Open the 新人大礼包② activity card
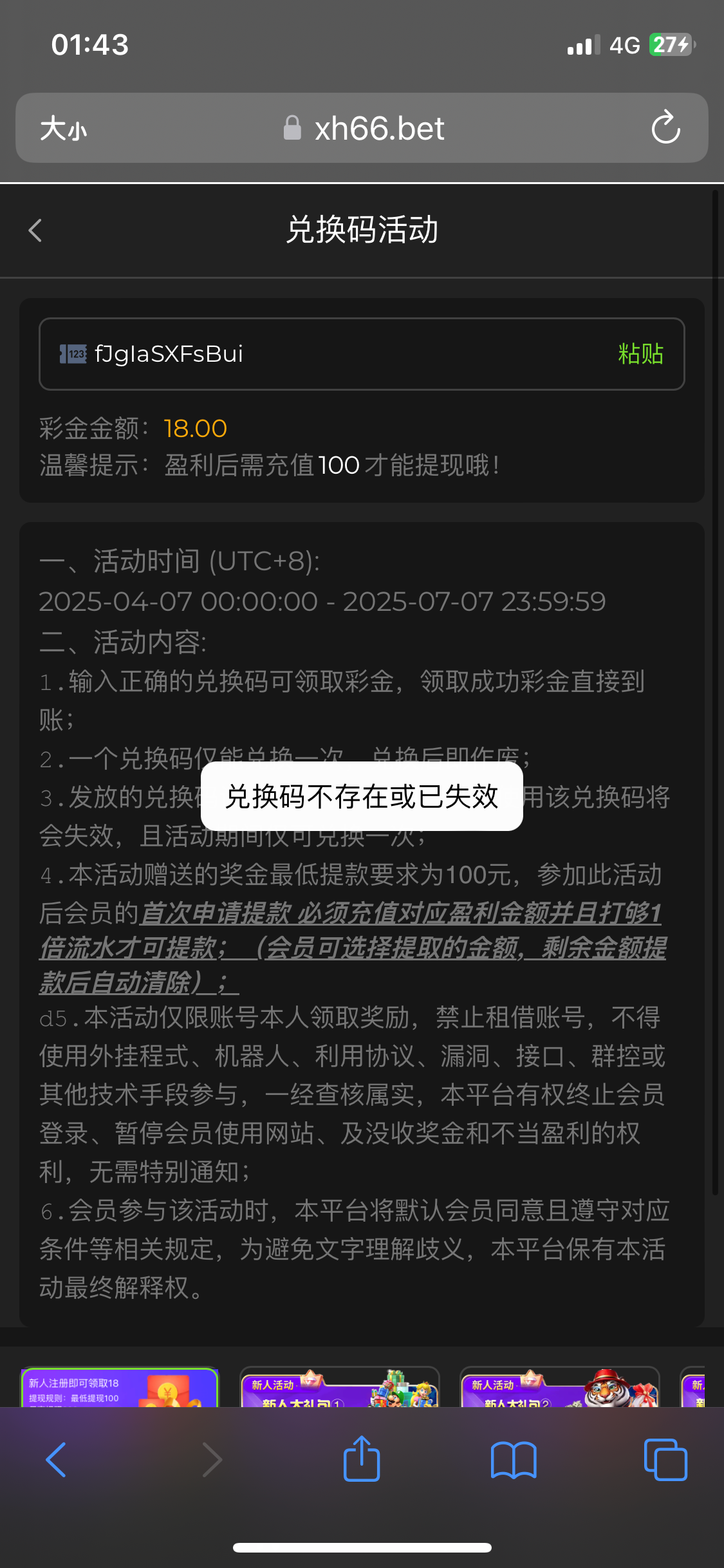 (x=560, y=1389)
